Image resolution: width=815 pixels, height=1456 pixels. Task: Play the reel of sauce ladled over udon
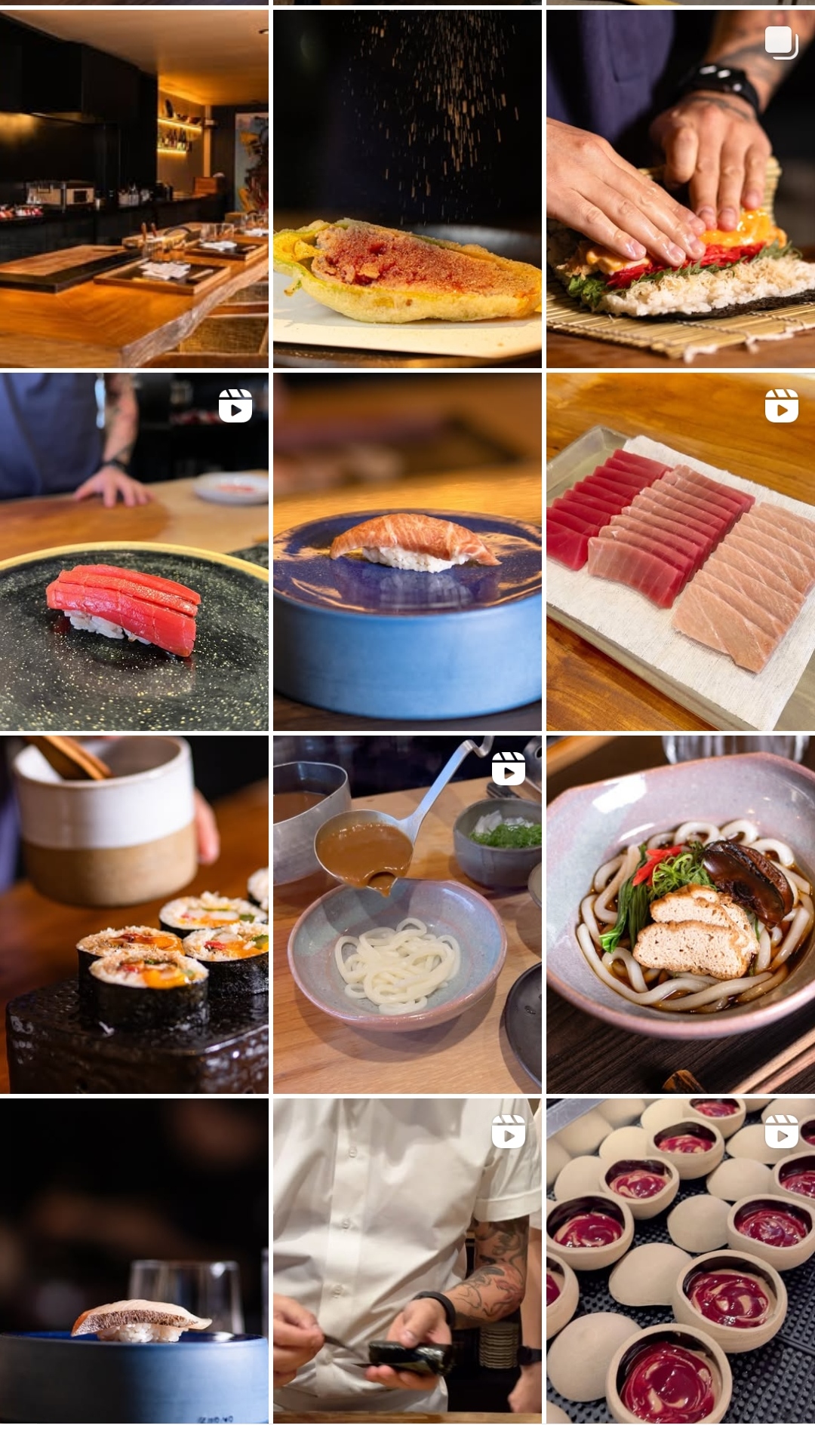pos(407,914)
